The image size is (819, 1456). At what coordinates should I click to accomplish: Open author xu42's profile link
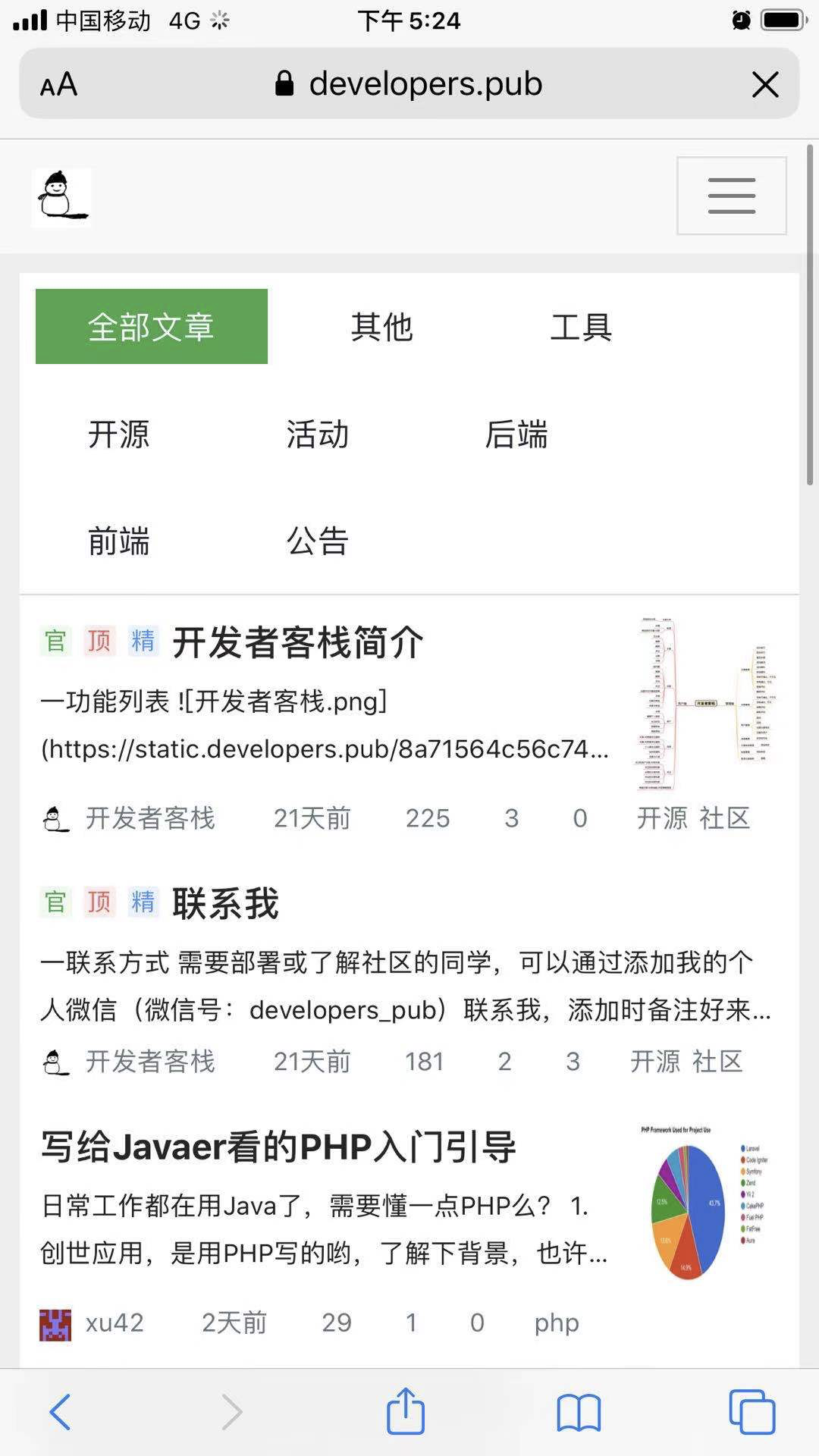point(115,1321)
